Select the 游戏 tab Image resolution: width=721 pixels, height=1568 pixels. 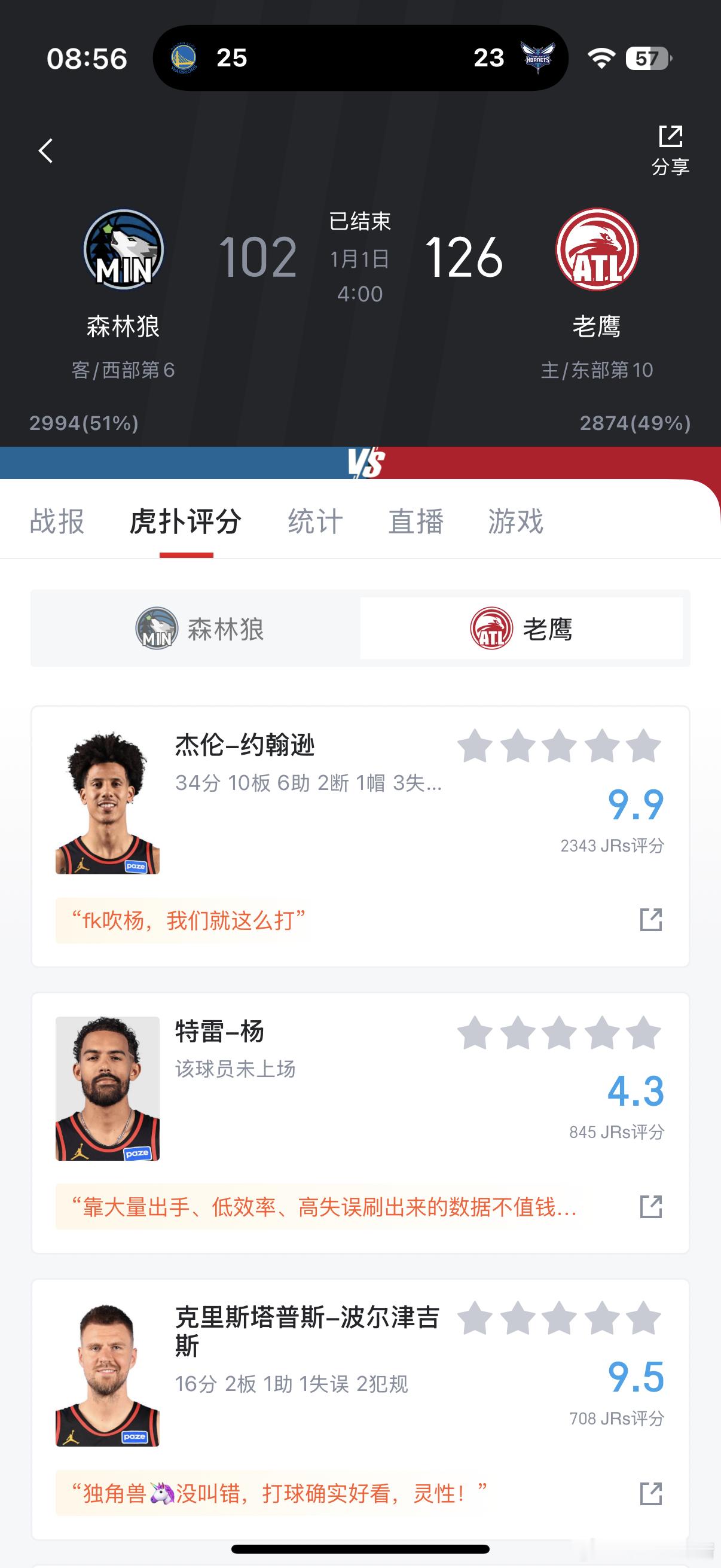click(x=514, y=522)
